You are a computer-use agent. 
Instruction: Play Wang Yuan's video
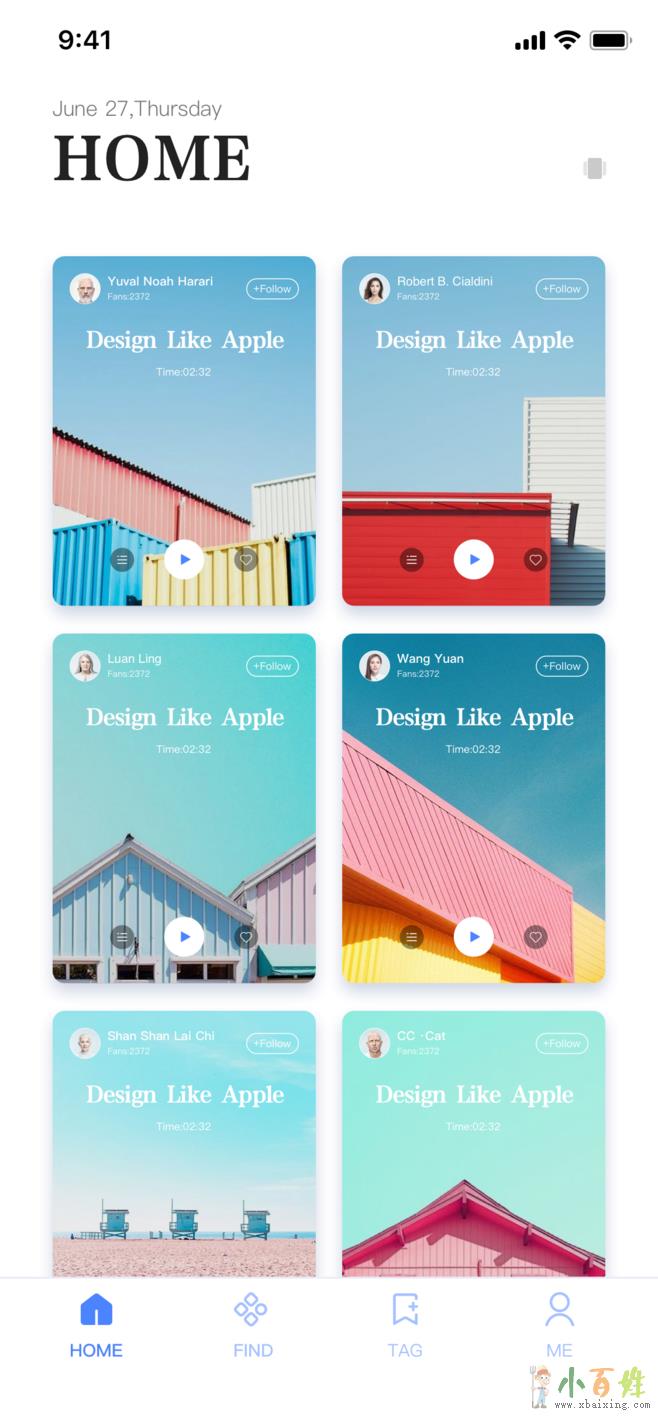coord(474,937)
